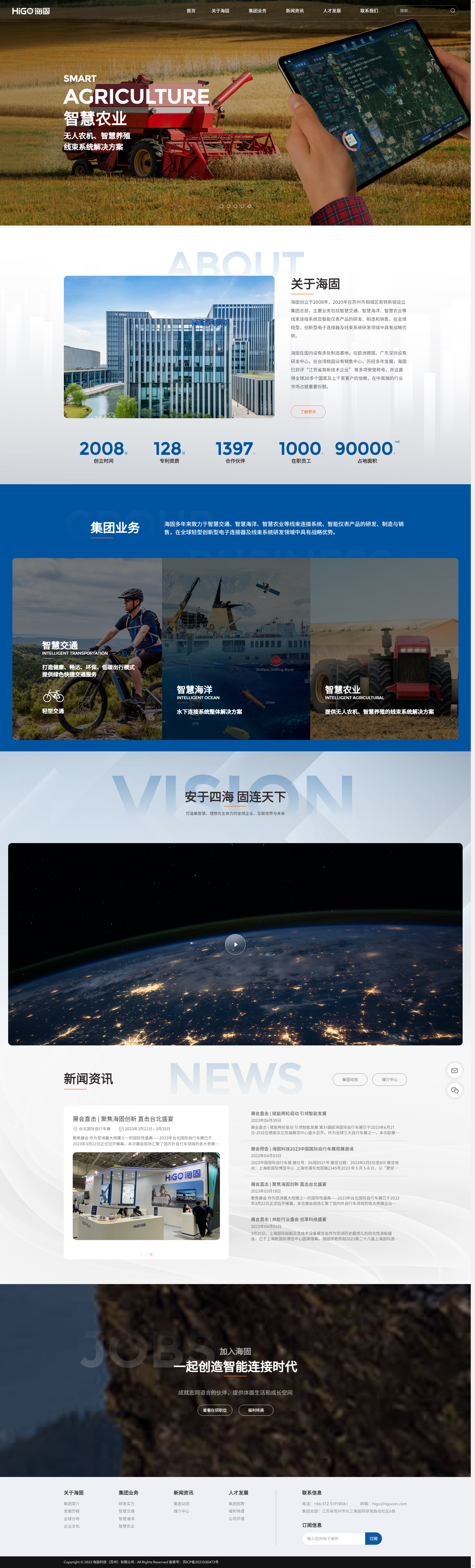Open the 集团业务 top navigation item
The height and width of the screenshot is (1568, 475).
(257, 10)
